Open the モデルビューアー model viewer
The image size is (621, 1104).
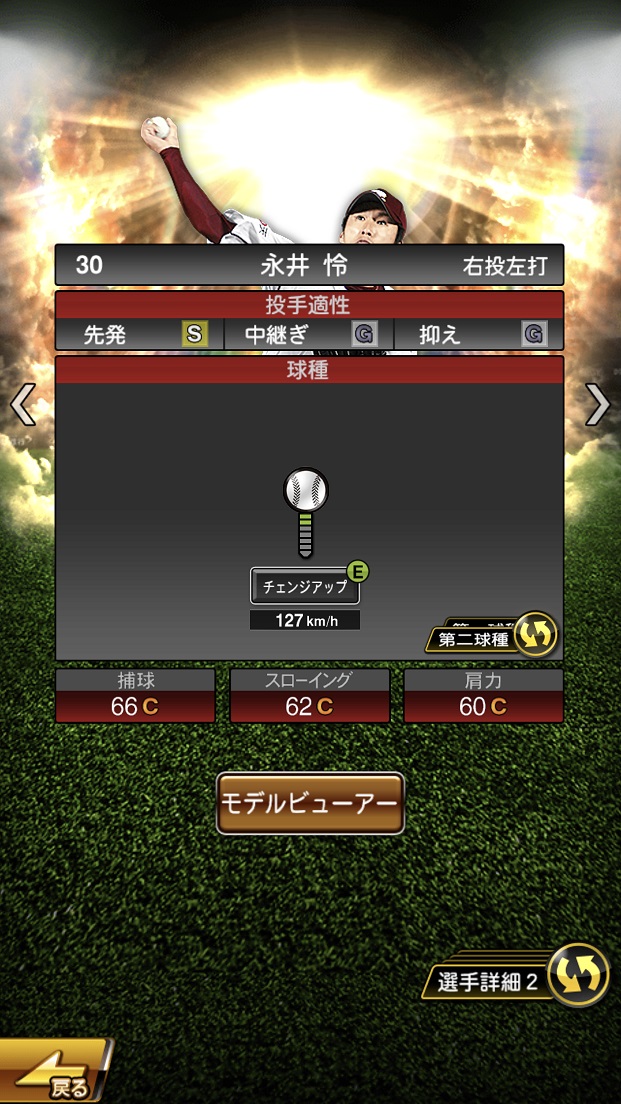[310, 803]
